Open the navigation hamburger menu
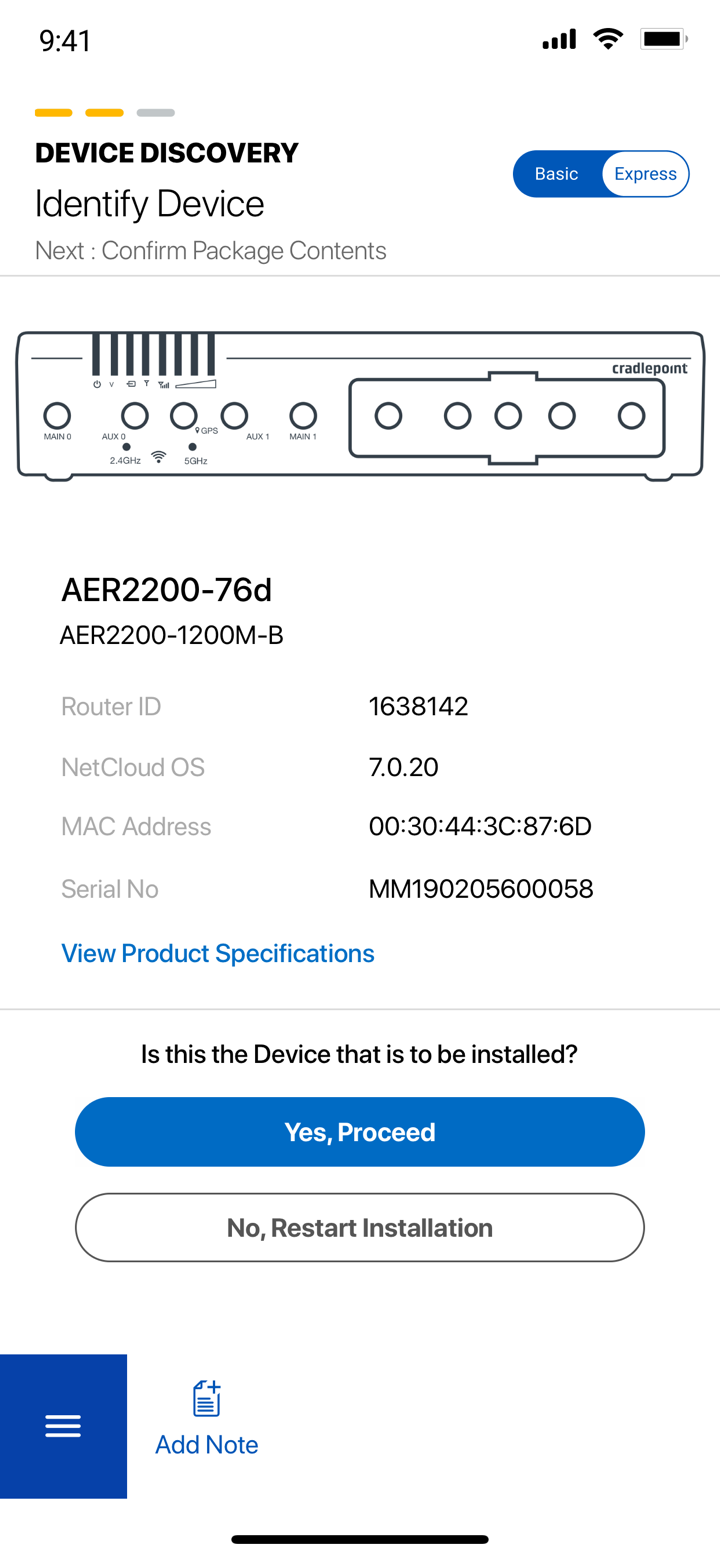720x1558 pixels. click(x=63, y=1426)
